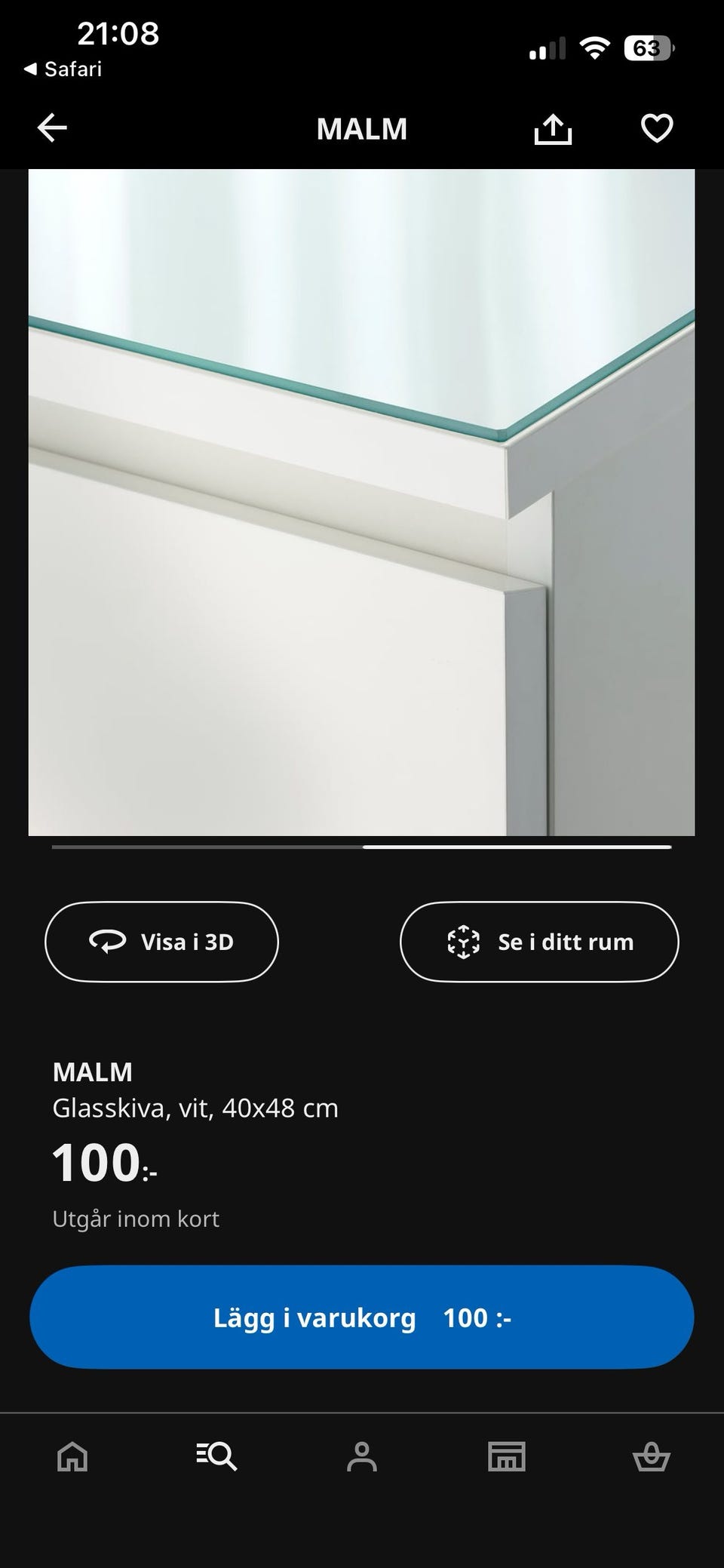Tap the Glasskiva product description text
Screen dimensions: 724x1568
pos(195,1108)
